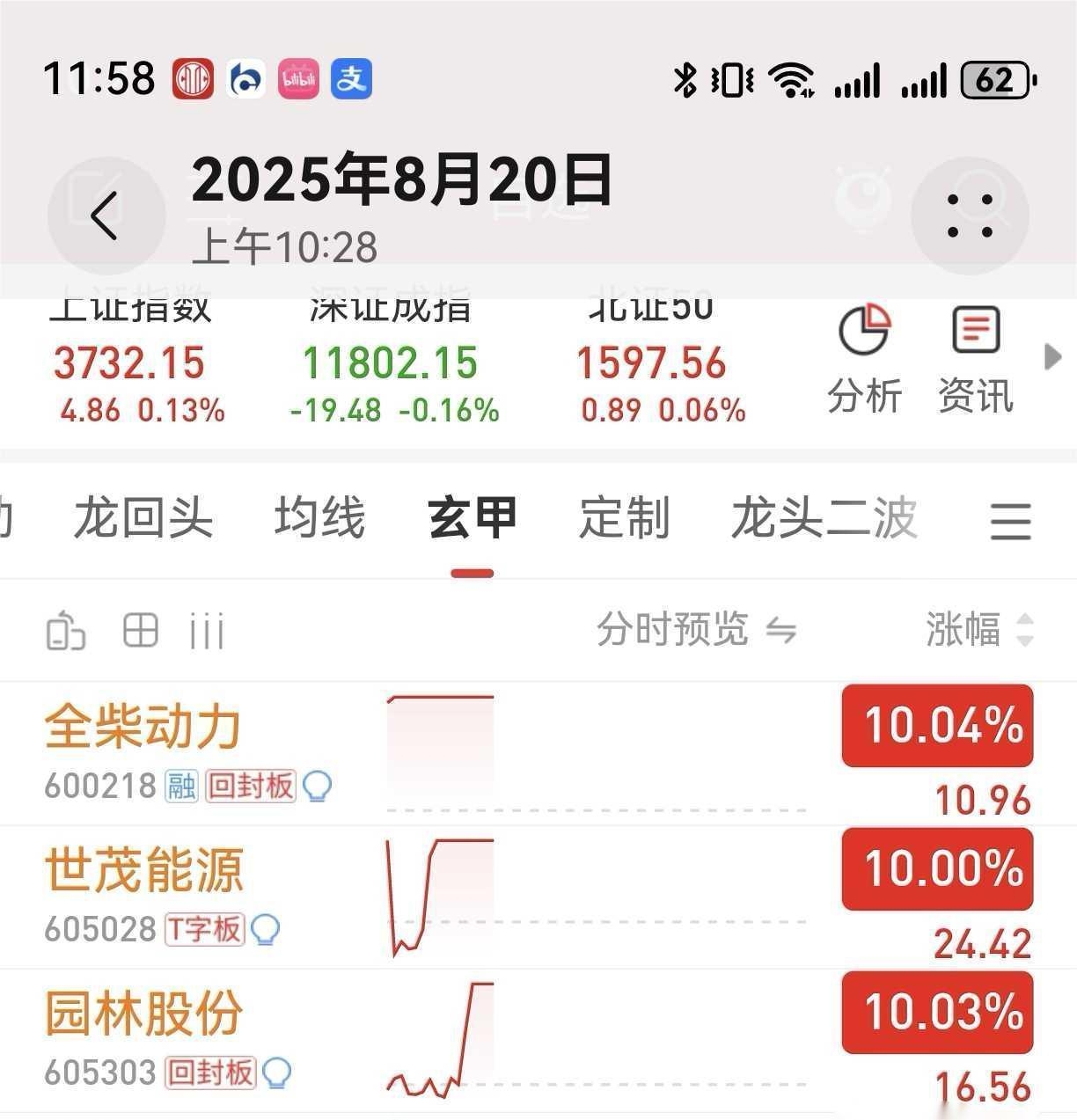Viewport: 1077px width, 1120px height.
Task: Tap the three-bars column view icon
Action: (207, 631)
